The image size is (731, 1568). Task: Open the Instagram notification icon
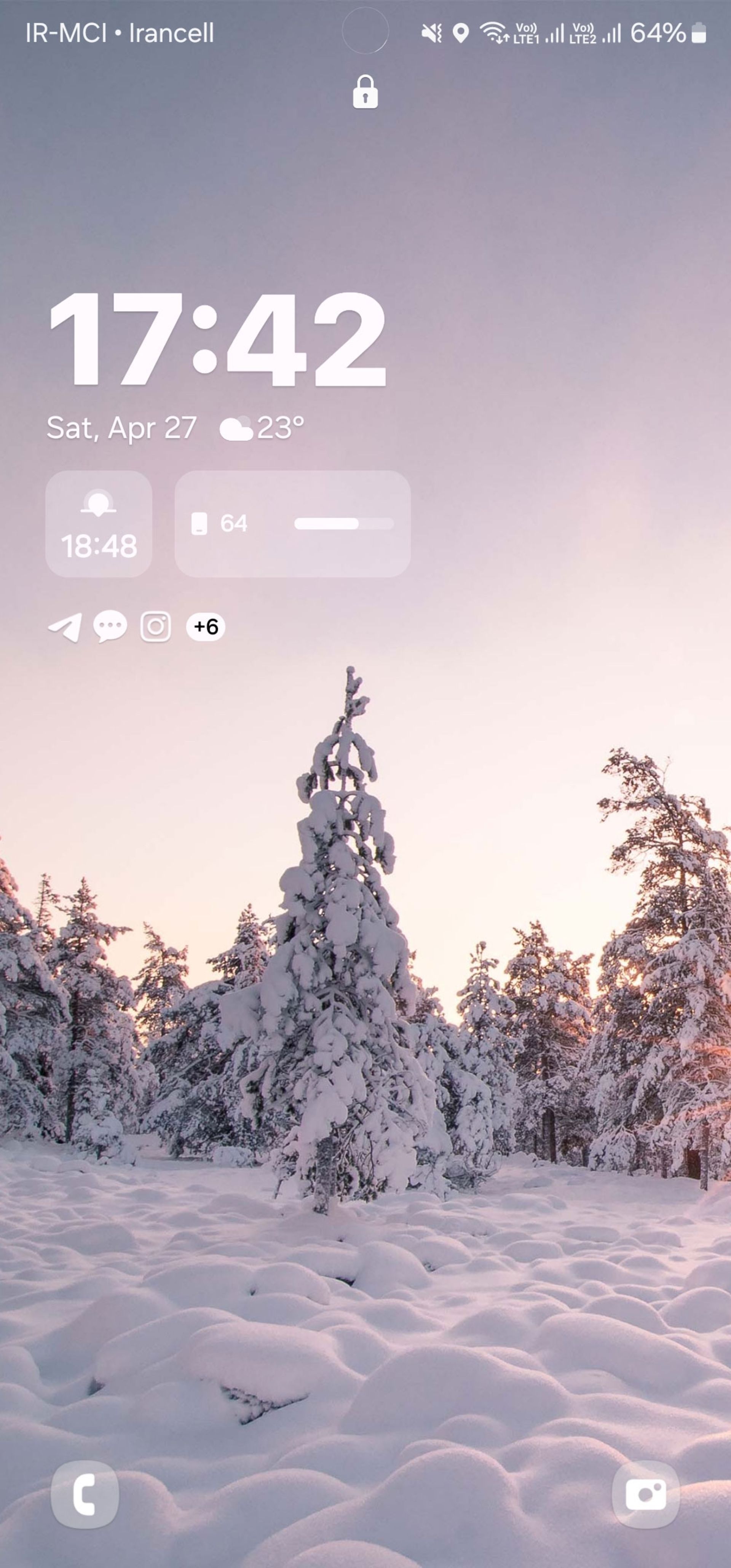(156, 627)
